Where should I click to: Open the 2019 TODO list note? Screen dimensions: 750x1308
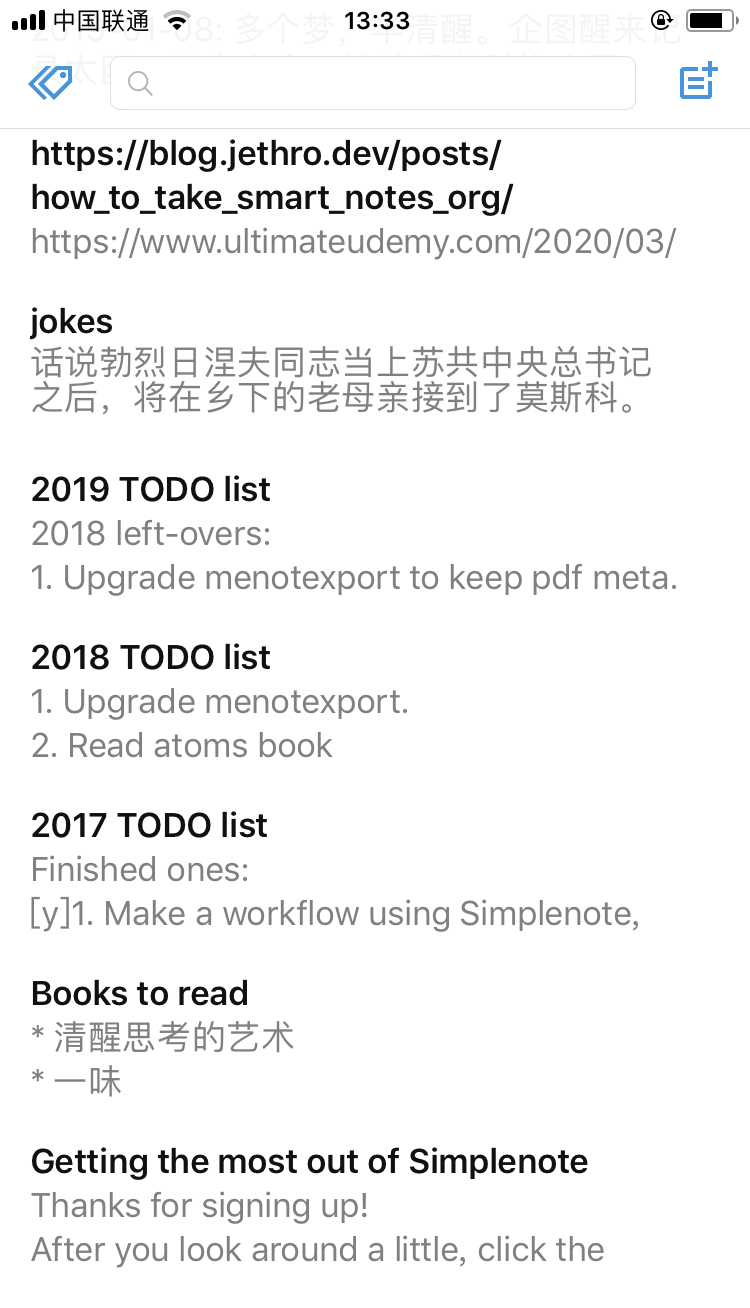click(x=150, y=489)
